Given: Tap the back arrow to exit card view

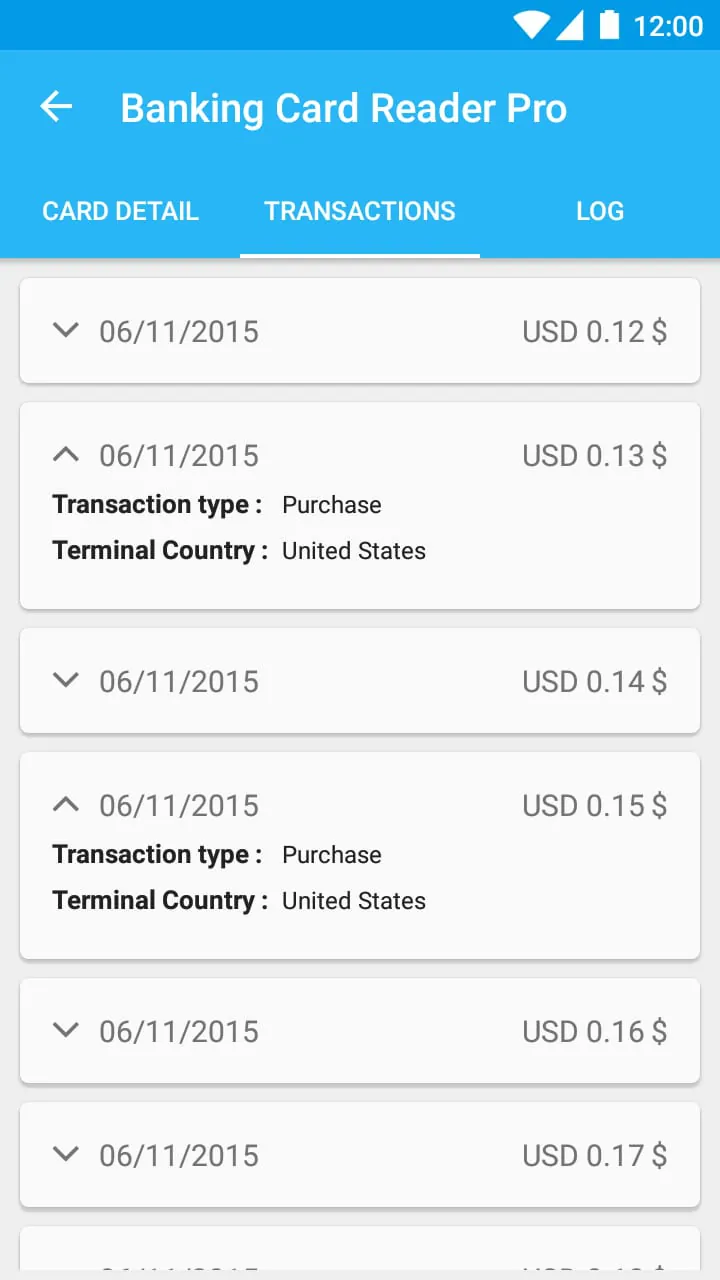Looking at the screenshot, I should click(56, 107).
